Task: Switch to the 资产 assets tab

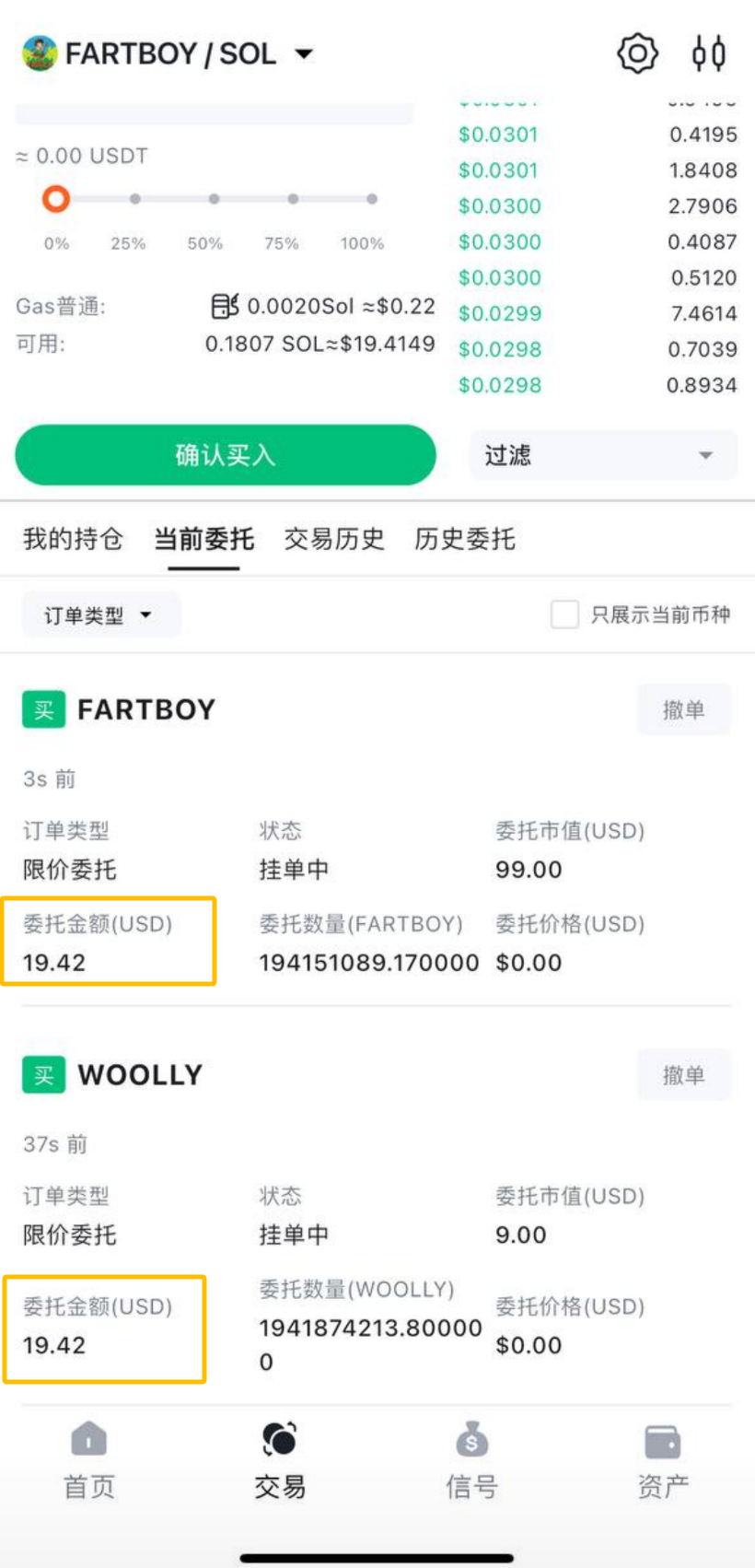Action: 662,1460
